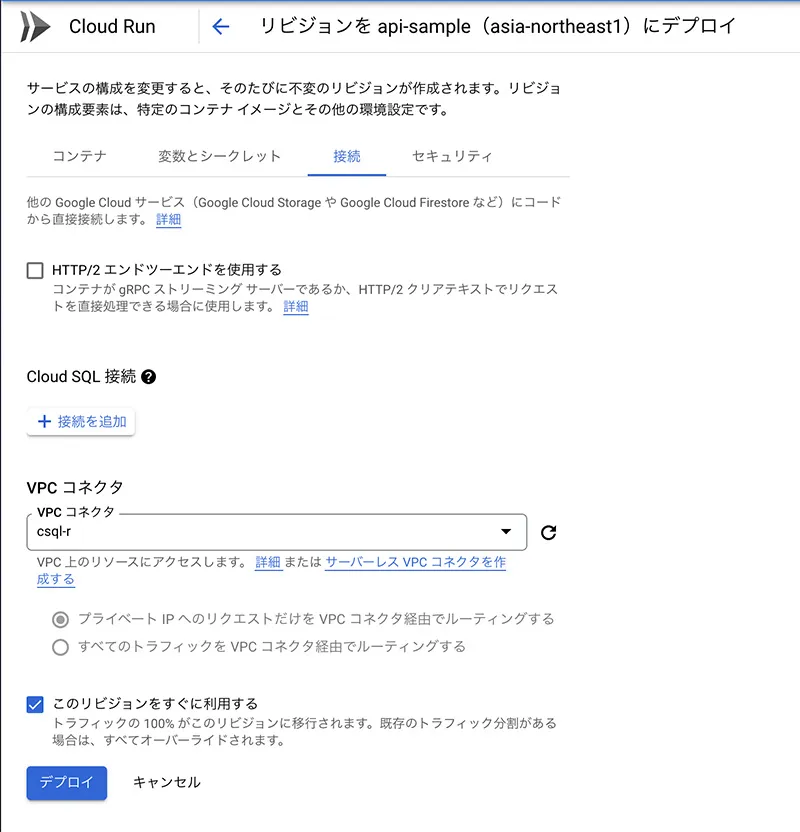Open サーバーレス VPC コネクタを作成する link
The height and width of the screenshot is (832, 800).
415,563
